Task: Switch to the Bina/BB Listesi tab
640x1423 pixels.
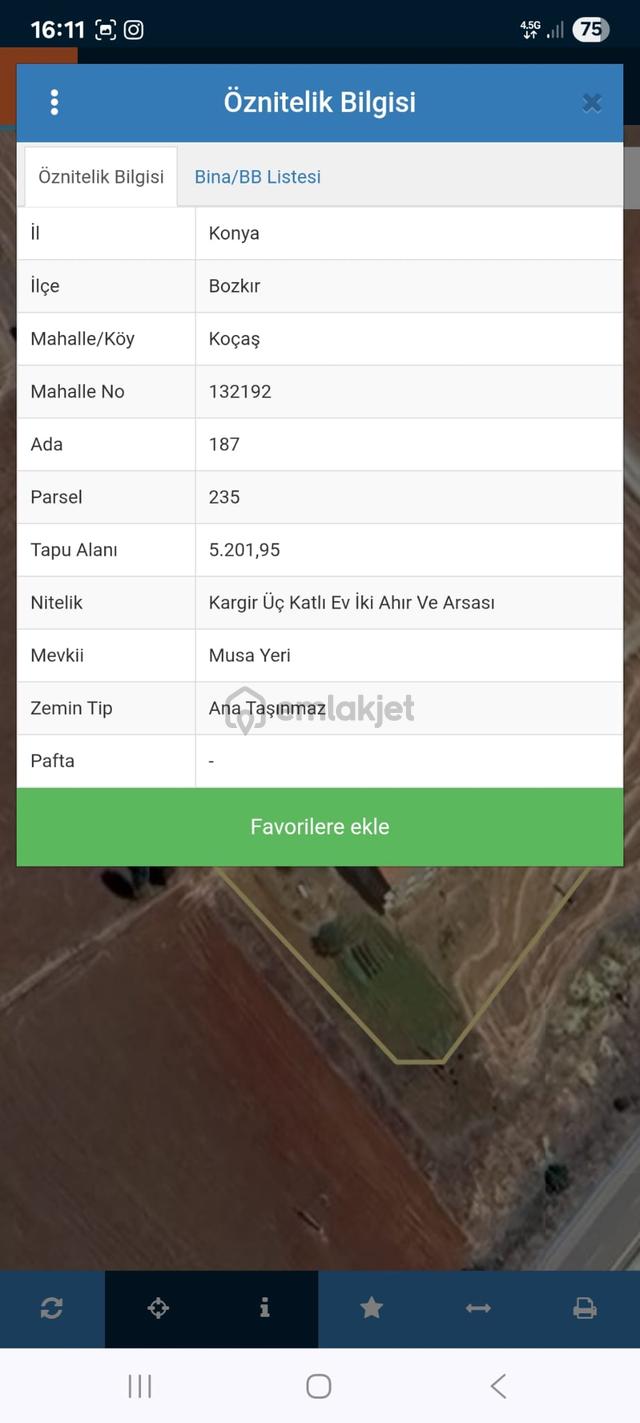Action: click(258, 177)
